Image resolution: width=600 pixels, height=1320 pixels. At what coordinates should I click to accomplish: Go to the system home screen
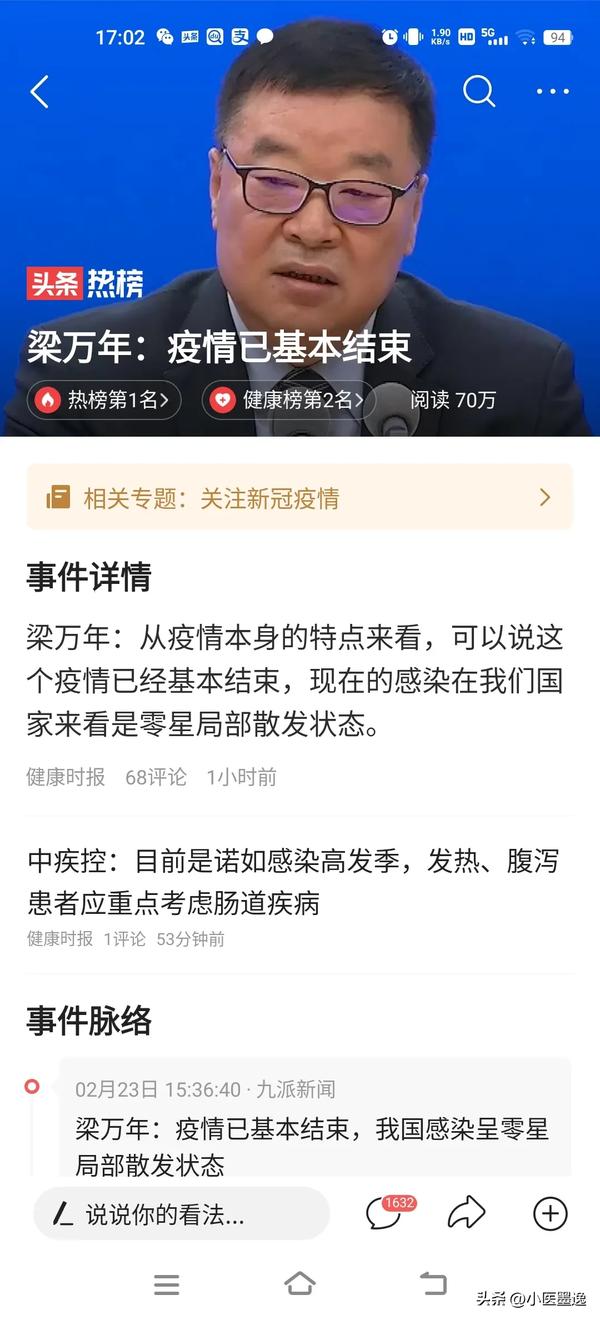299,1284
